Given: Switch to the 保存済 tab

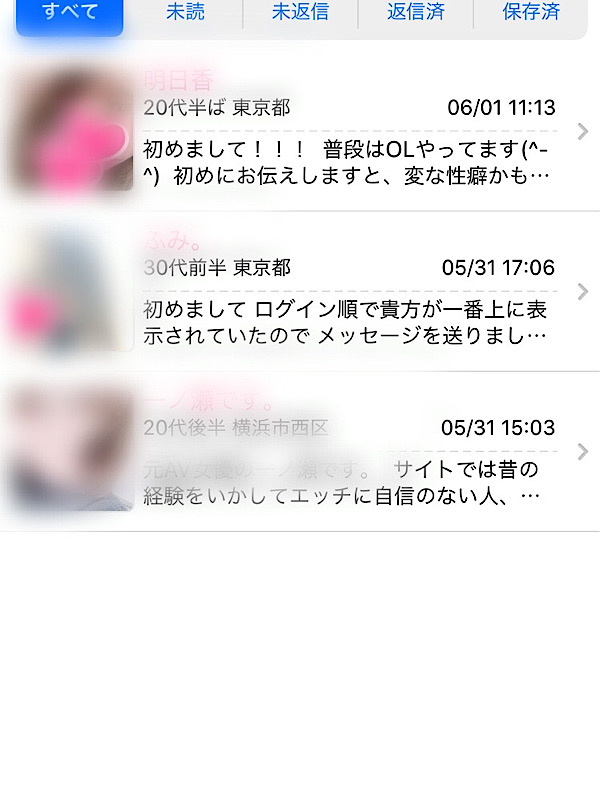Looking at the screenshot, I should click(x=531, y=14).
